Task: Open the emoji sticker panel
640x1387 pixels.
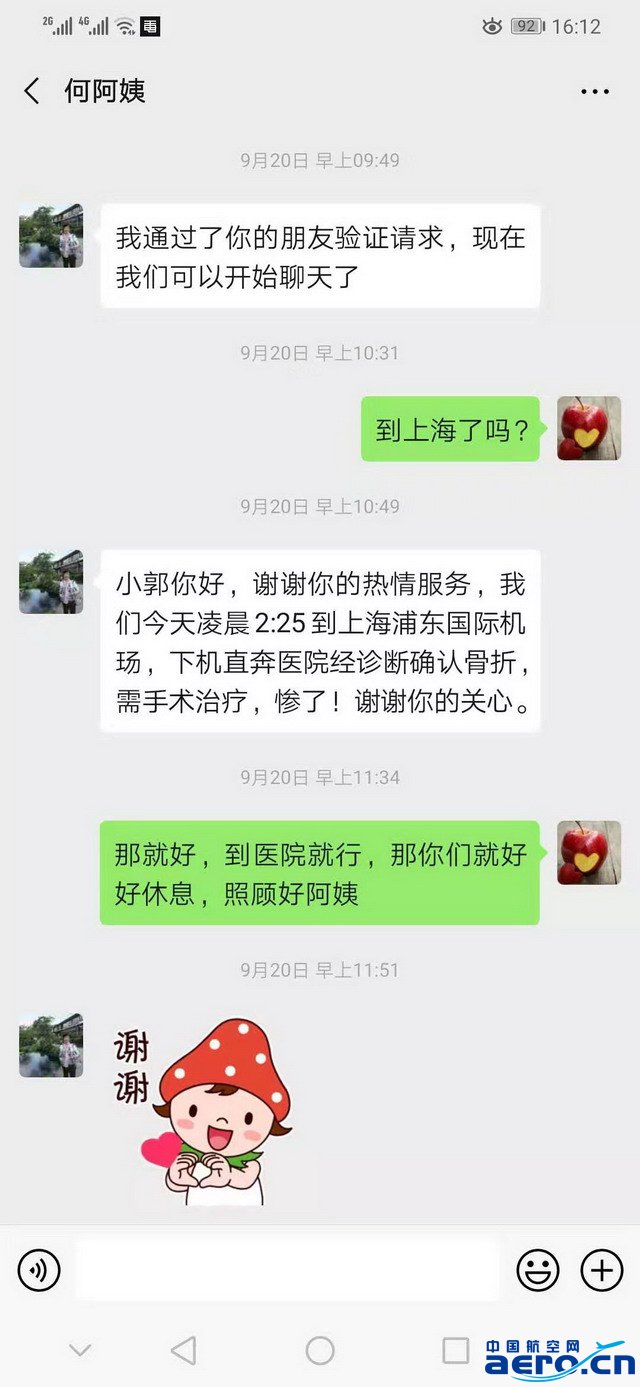Action: point(537,1270)
